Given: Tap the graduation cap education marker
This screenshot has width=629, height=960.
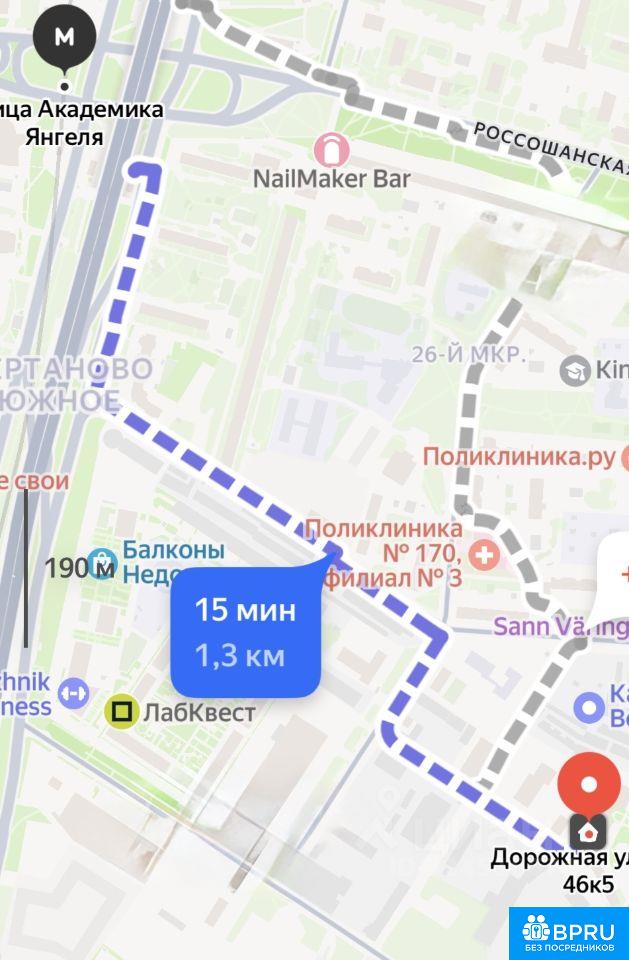Looking at the screenshot, I should (575, 370).
